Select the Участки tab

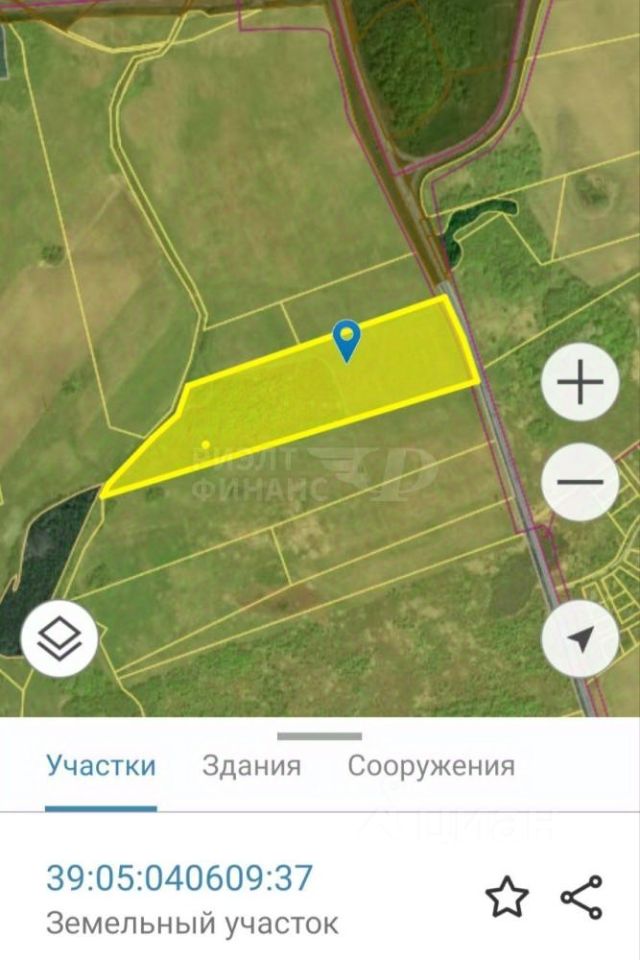(101, 767)
